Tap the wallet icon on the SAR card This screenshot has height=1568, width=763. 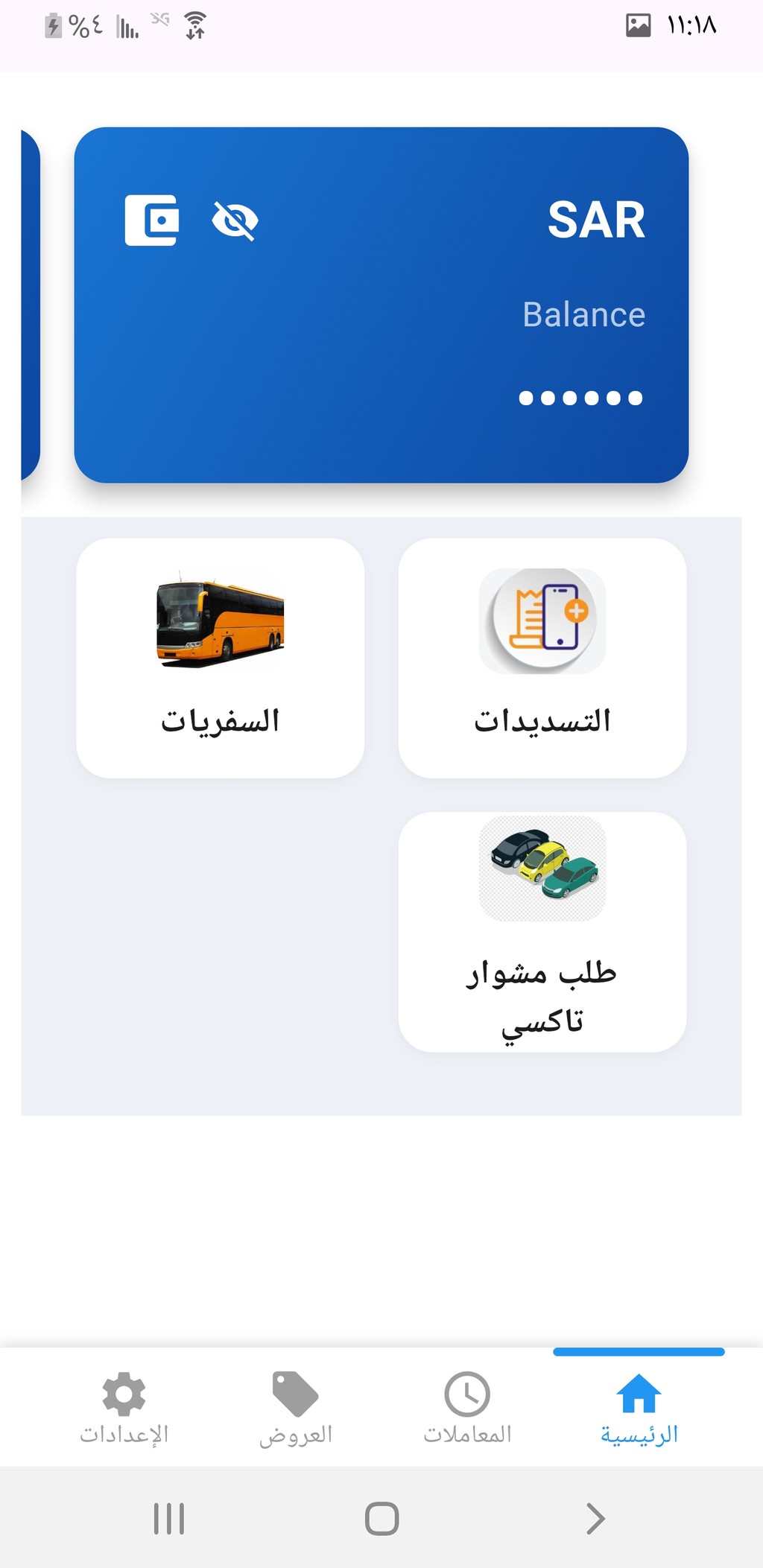(x=151, y=220)
